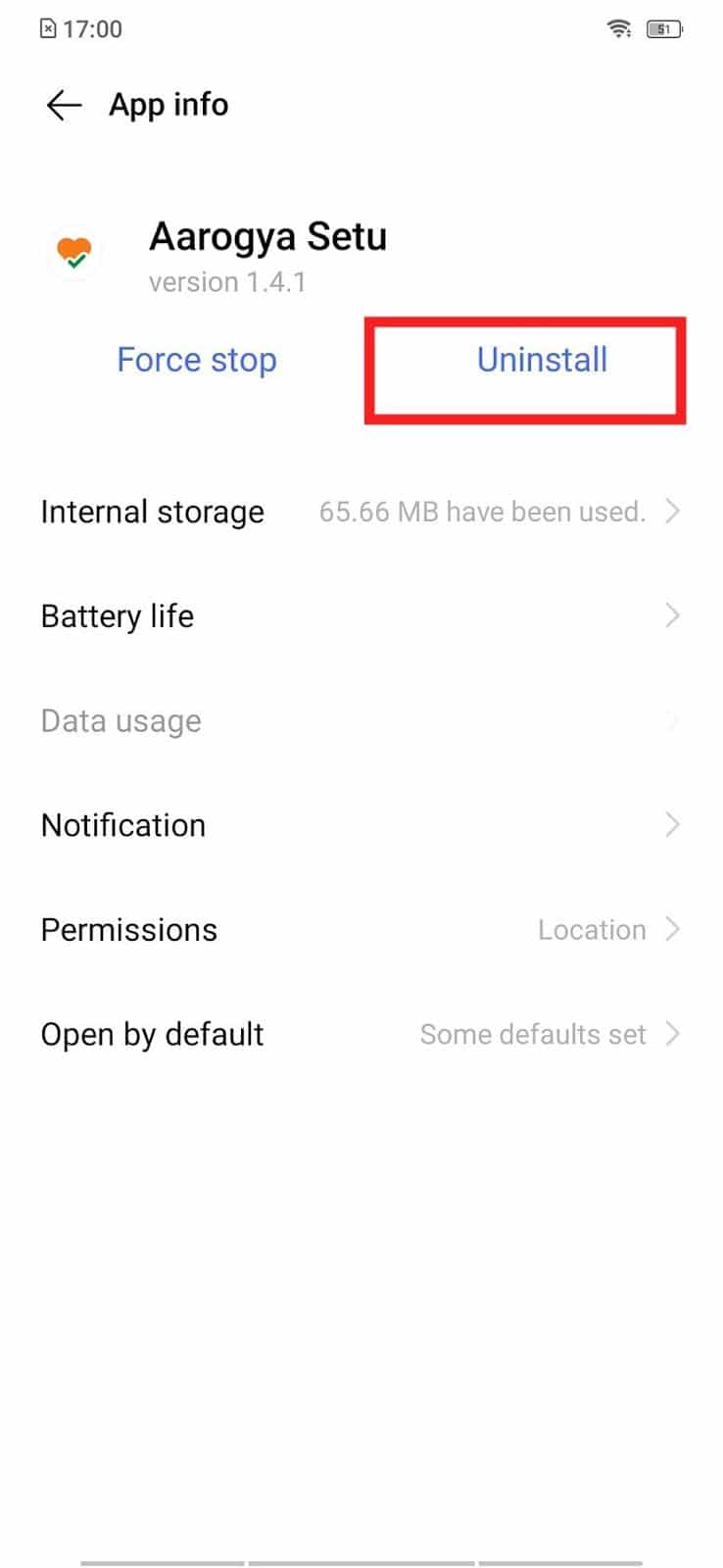Uninstall the Aarogya Setu app

coord(542,360)
